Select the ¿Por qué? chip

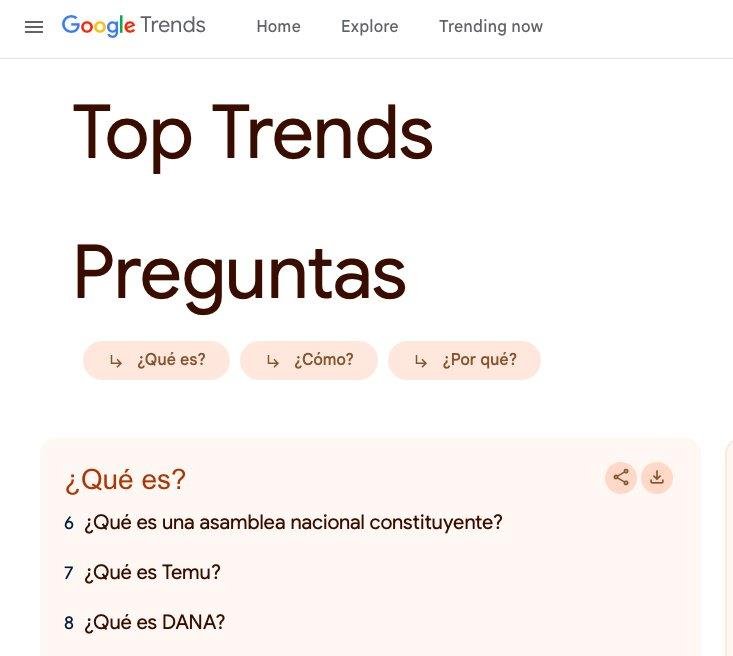click(x=464, y=360)
